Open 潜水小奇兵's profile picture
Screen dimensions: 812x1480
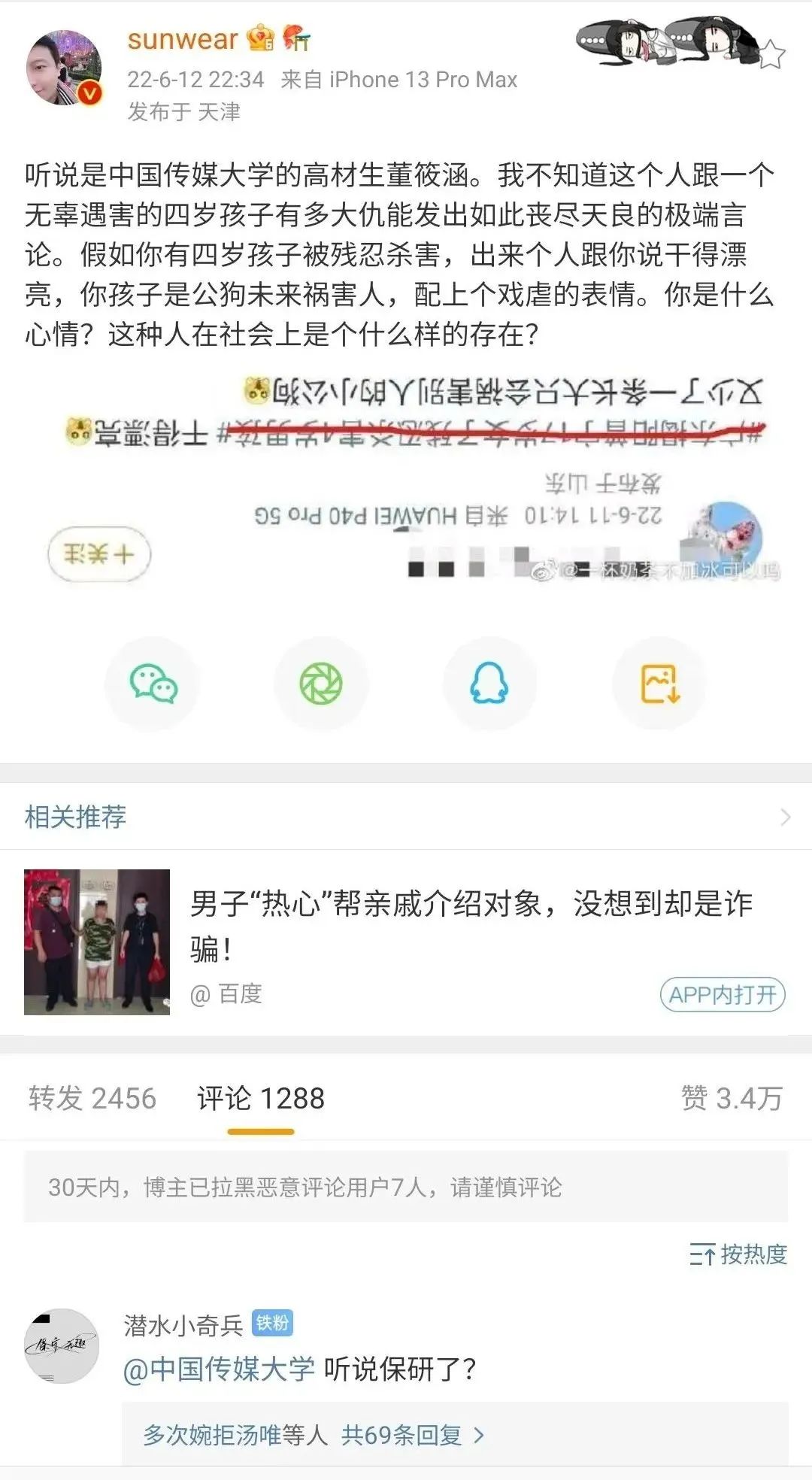coord(62,1346)
